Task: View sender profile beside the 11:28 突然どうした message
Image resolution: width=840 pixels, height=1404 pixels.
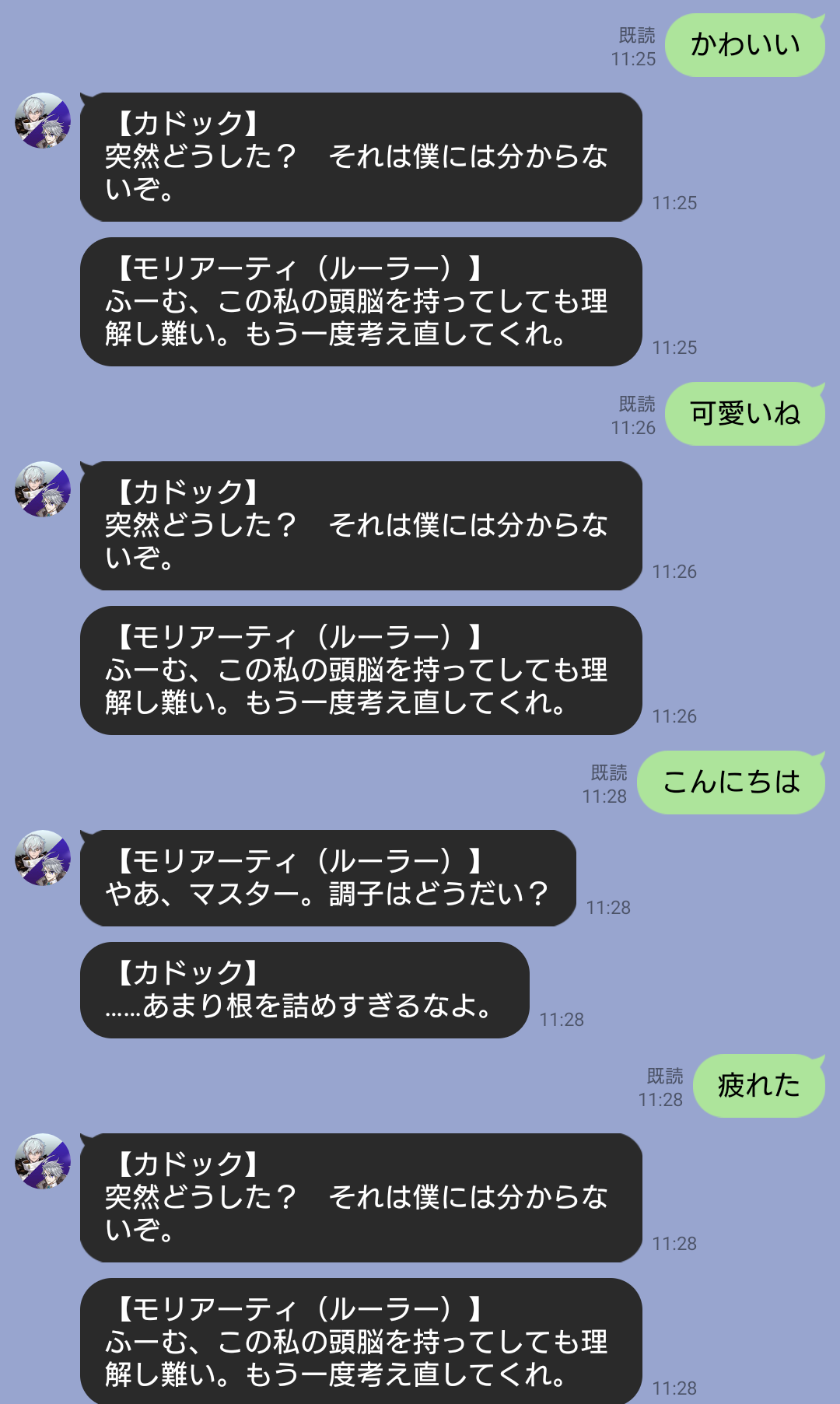Action: point(43,1161)
